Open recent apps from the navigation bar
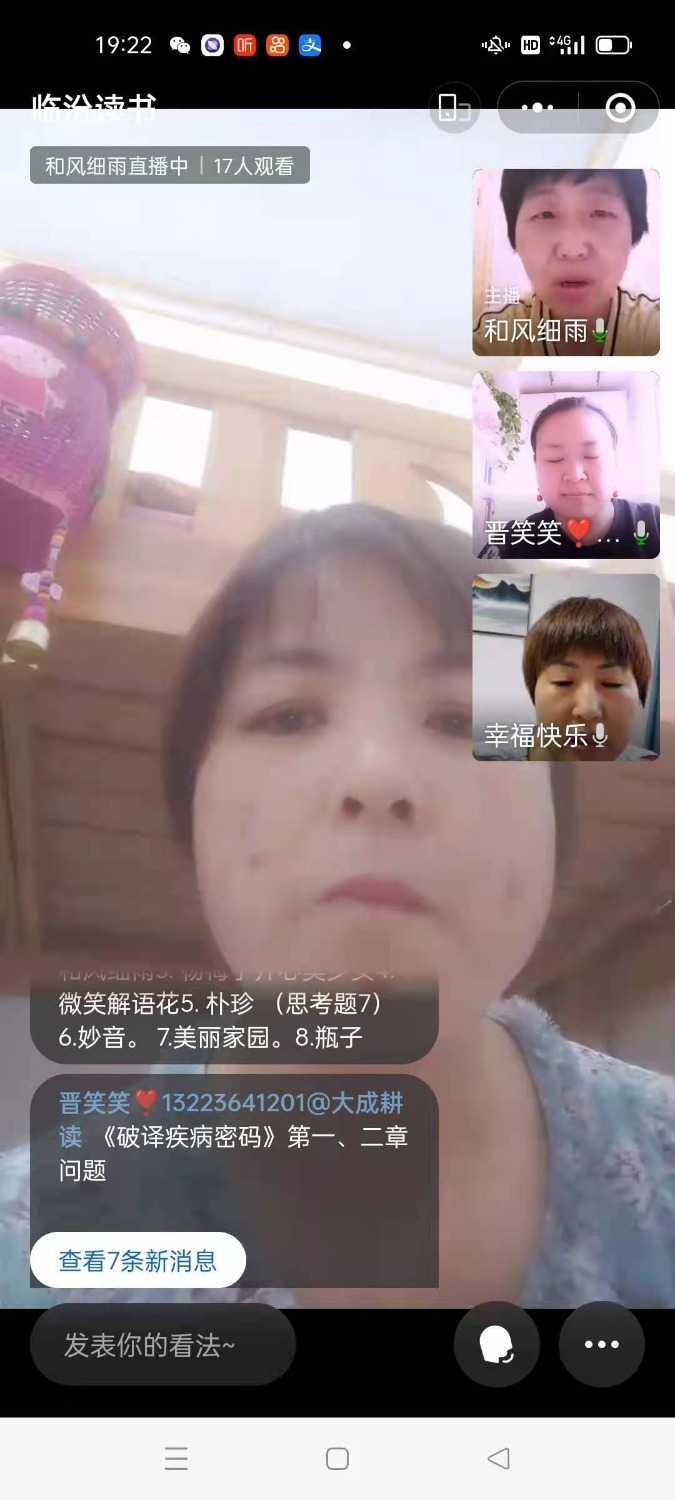This screenshot has height=1500, width=675. click(x=176, y=1459)
